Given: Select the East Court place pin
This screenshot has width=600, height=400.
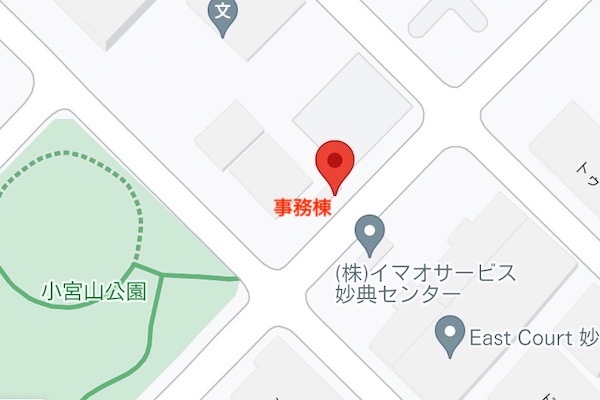Looking at the screenshot, I should [x=452, y=334].
